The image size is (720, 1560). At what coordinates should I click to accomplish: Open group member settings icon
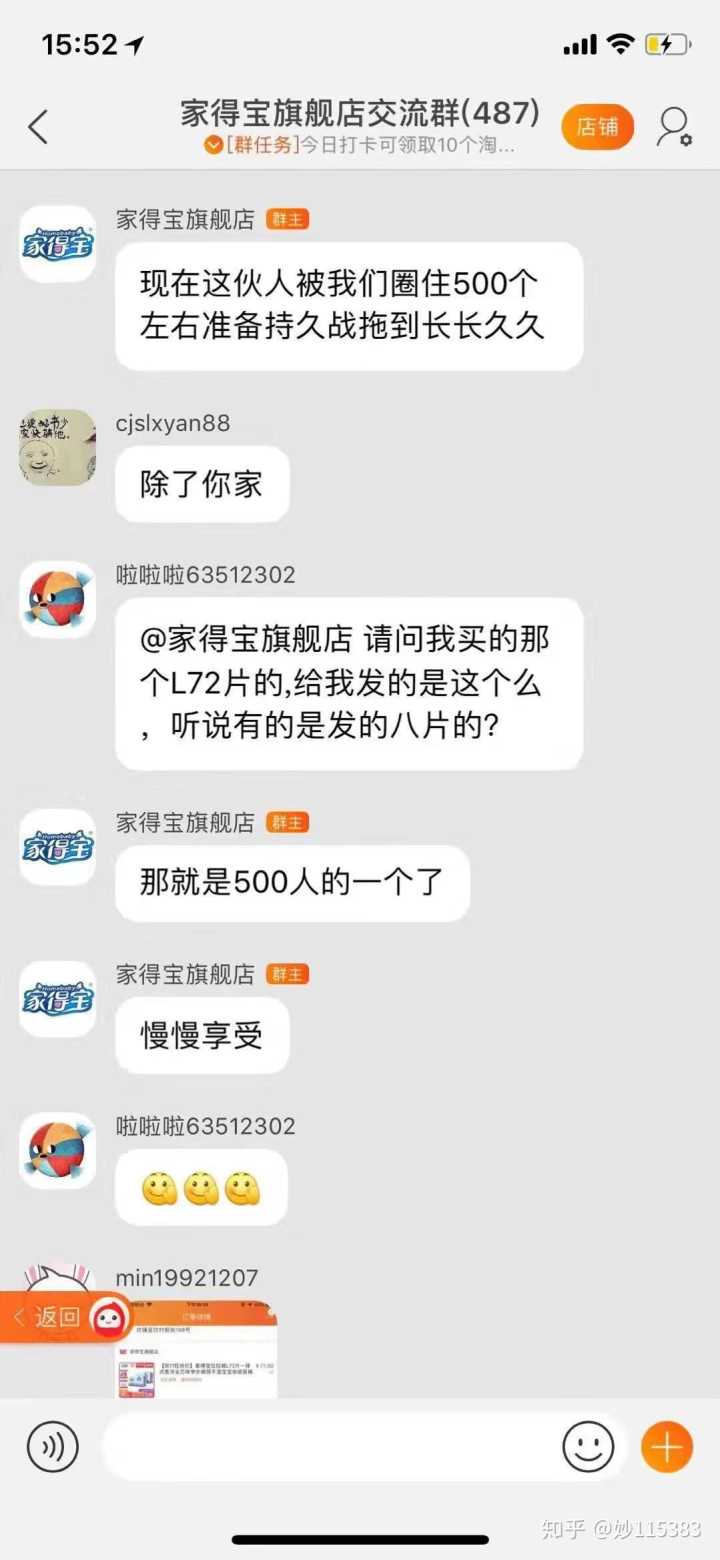click(674, 128)
